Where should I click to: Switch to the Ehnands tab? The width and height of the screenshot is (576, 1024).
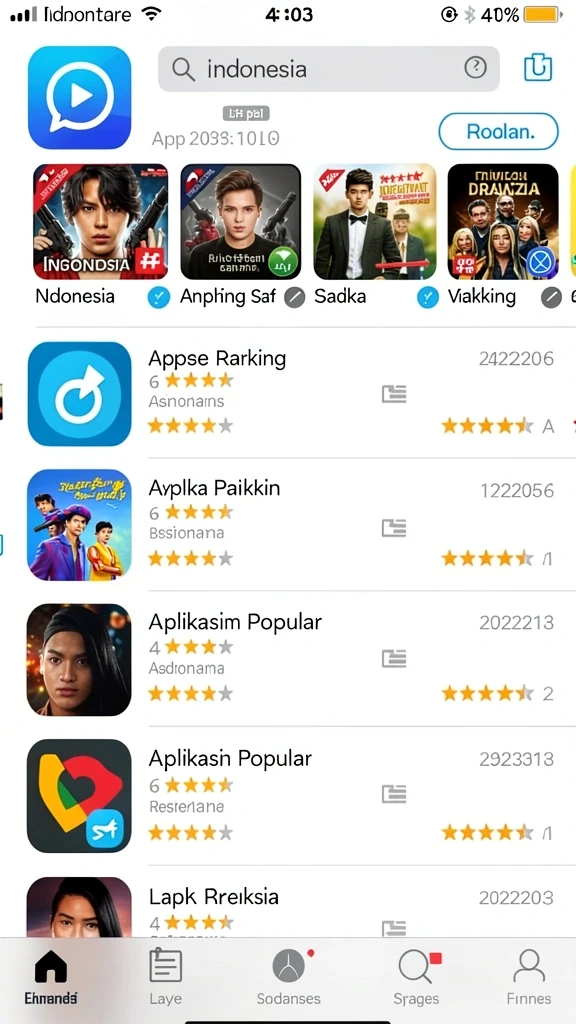coord(51,977)
